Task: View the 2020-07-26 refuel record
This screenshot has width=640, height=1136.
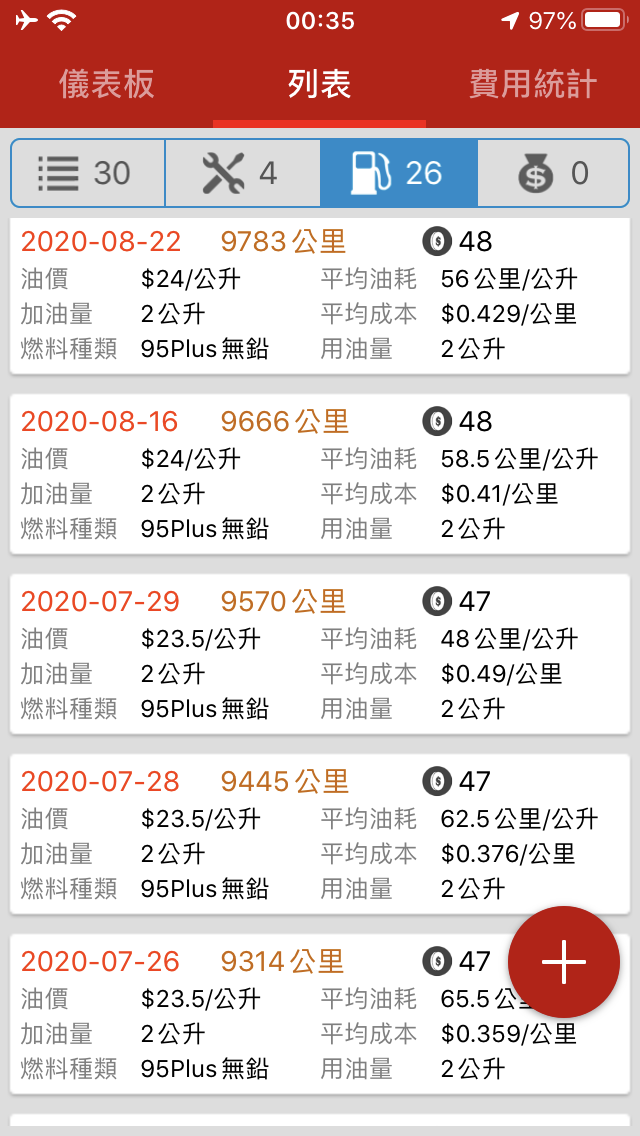Action: 320,1014
